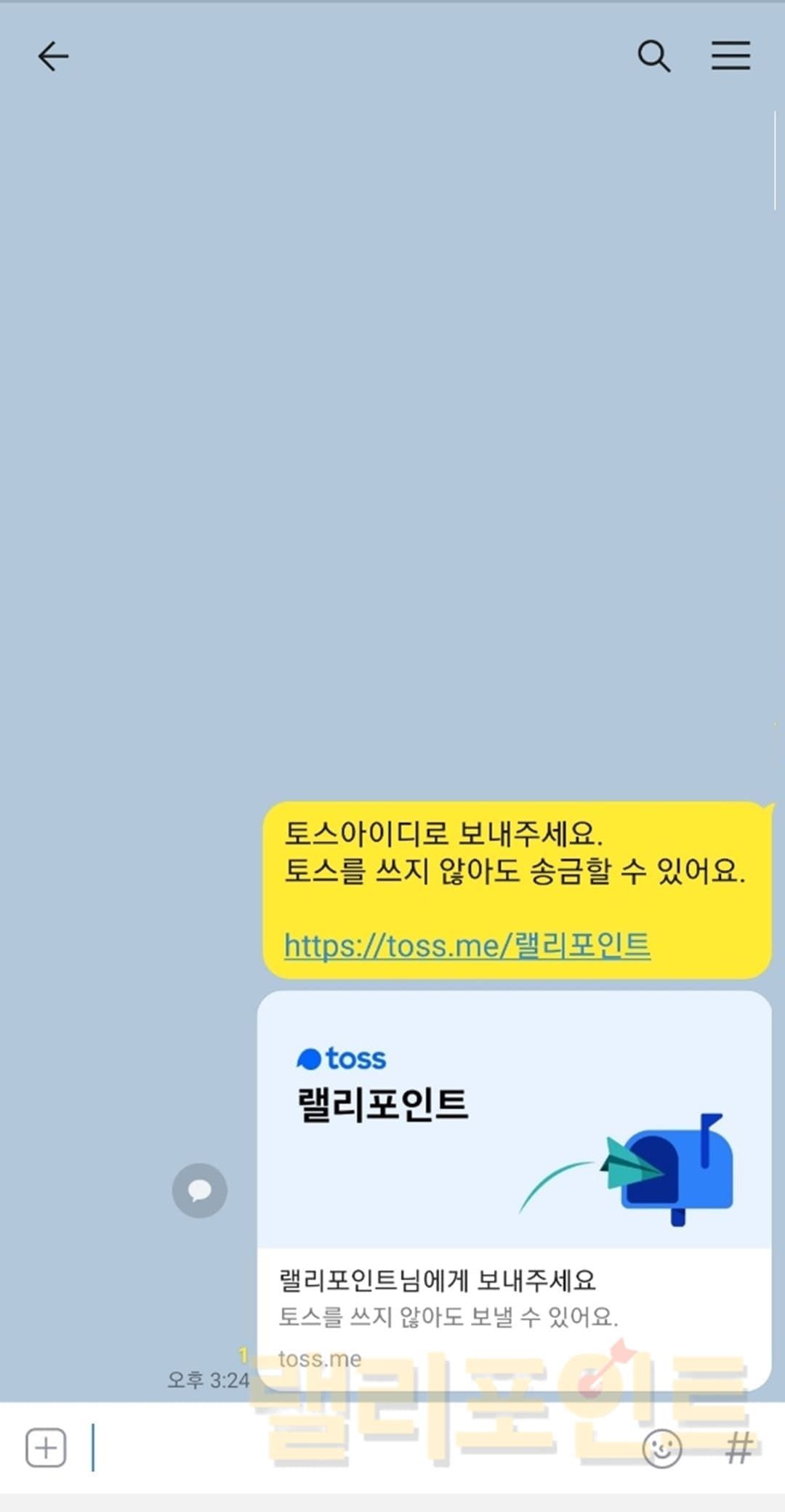Screen dimensions: 785x1512
Task: Tap the hashtag search icon
Action: [x=739, y=1448]
